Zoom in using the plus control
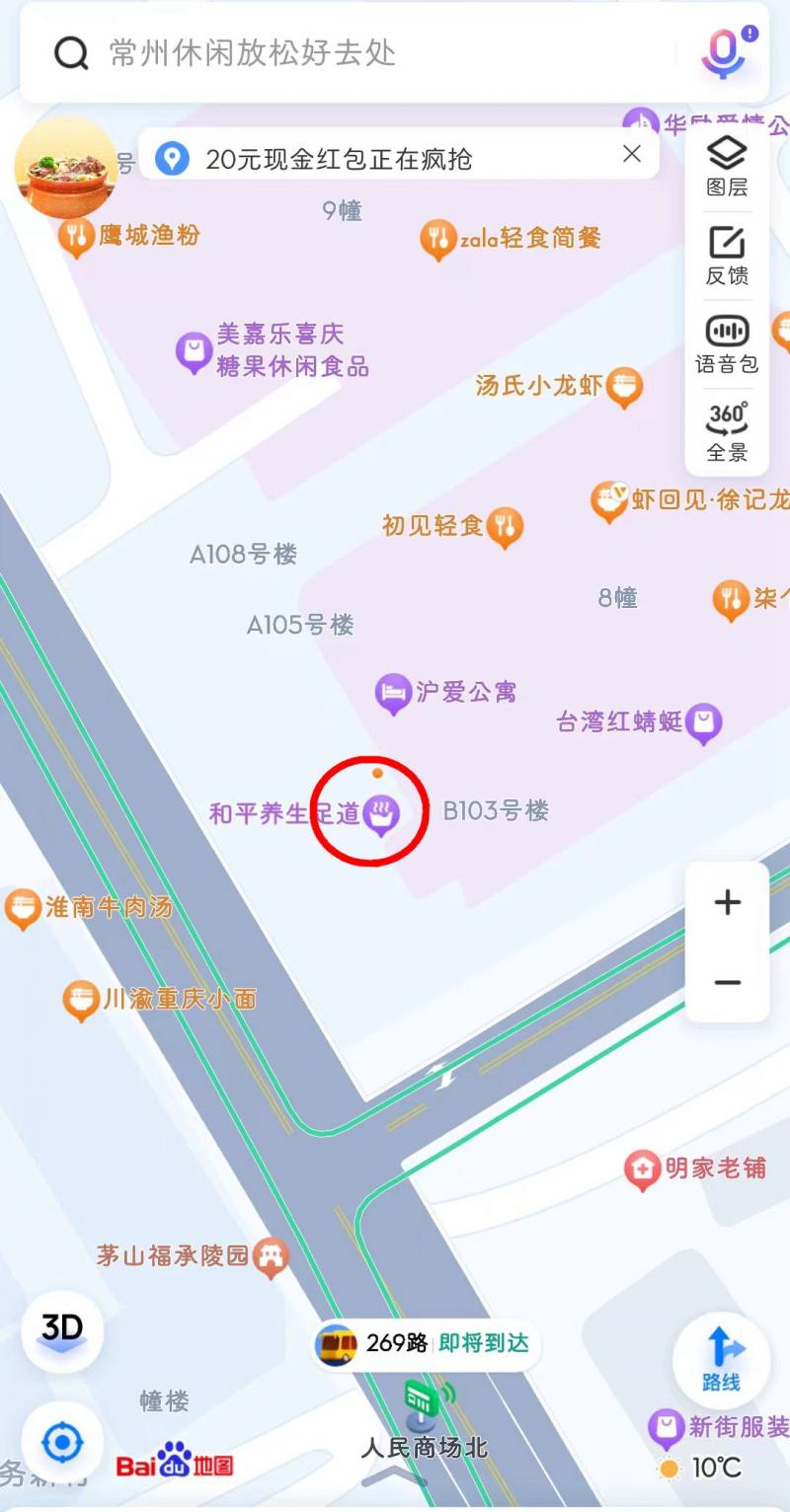 tap(727, 901)
